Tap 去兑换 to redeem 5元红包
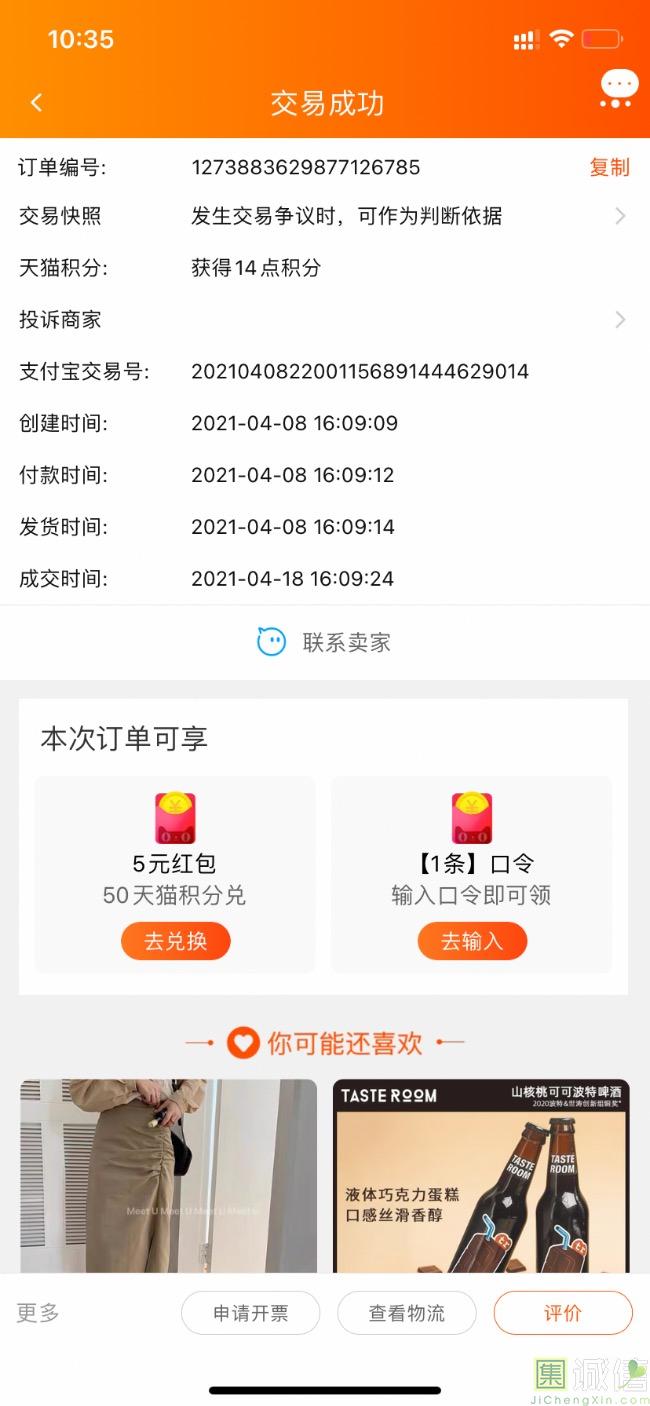 pyautogui.click(x=175, y=941)
